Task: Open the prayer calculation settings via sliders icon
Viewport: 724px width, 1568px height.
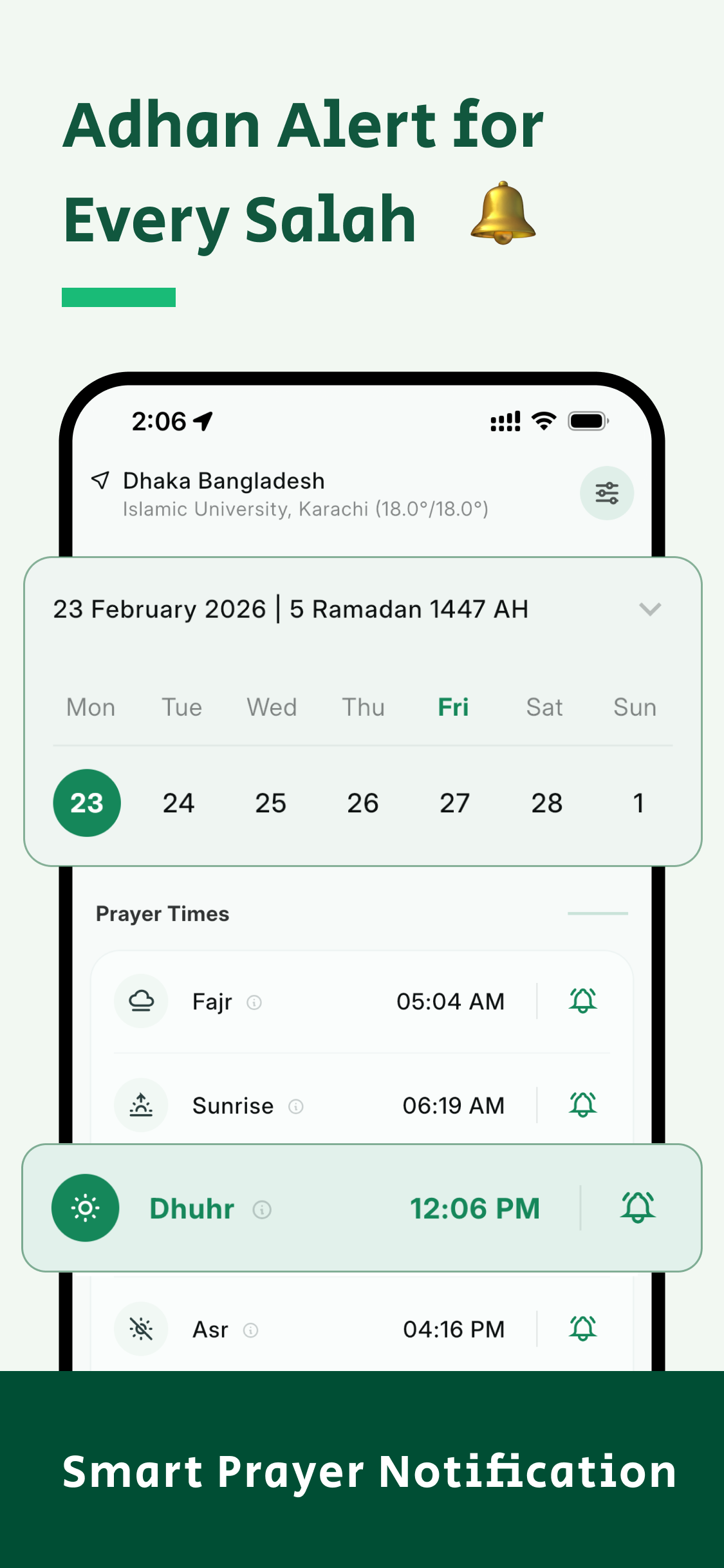Action: [606, 492]
